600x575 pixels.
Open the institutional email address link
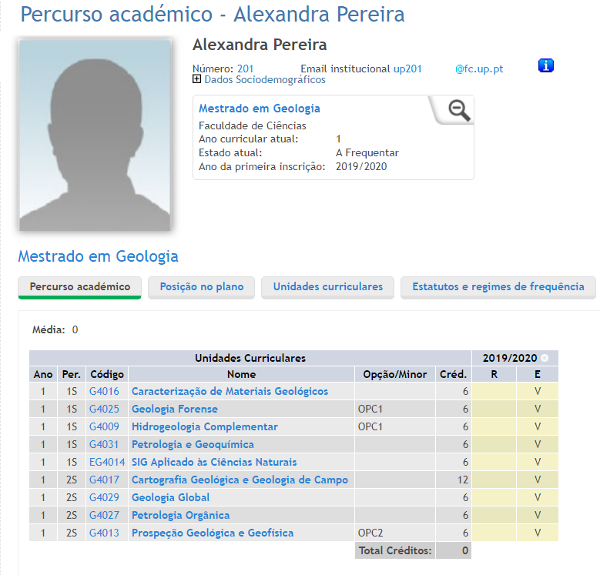click(x=448, y=68)
